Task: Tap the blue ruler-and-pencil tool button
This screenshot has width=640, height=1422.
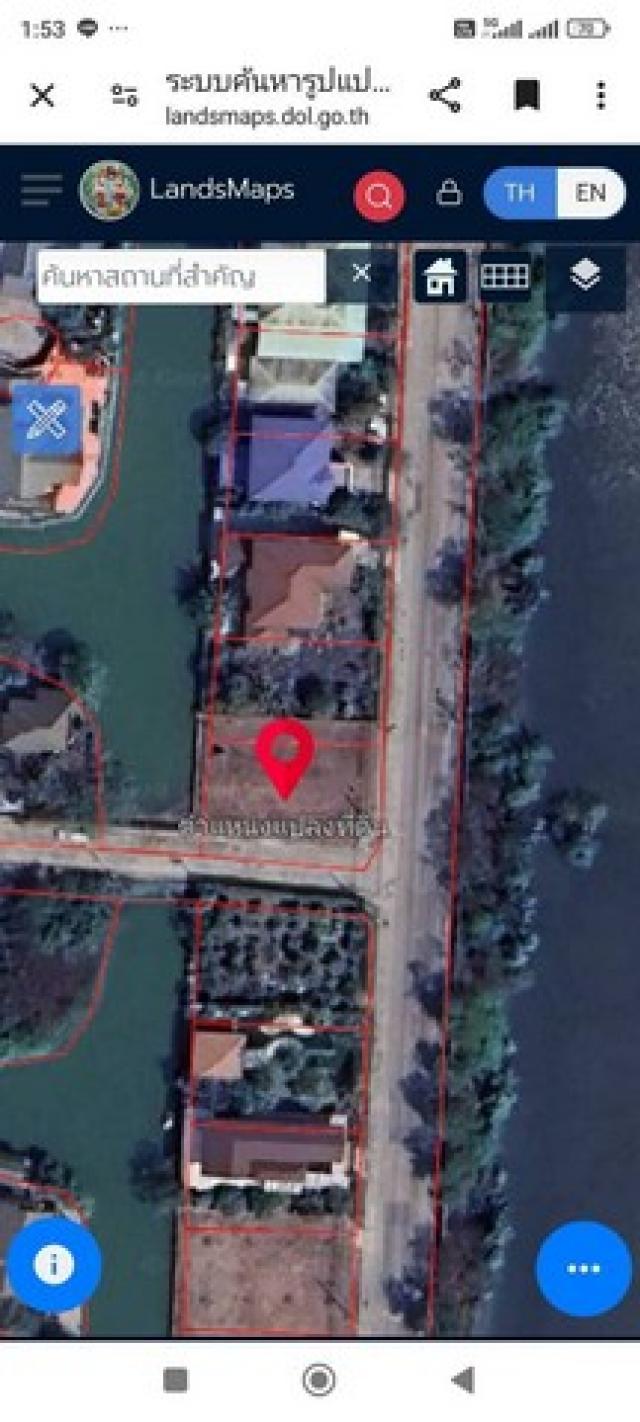Action: coord(46,420)
